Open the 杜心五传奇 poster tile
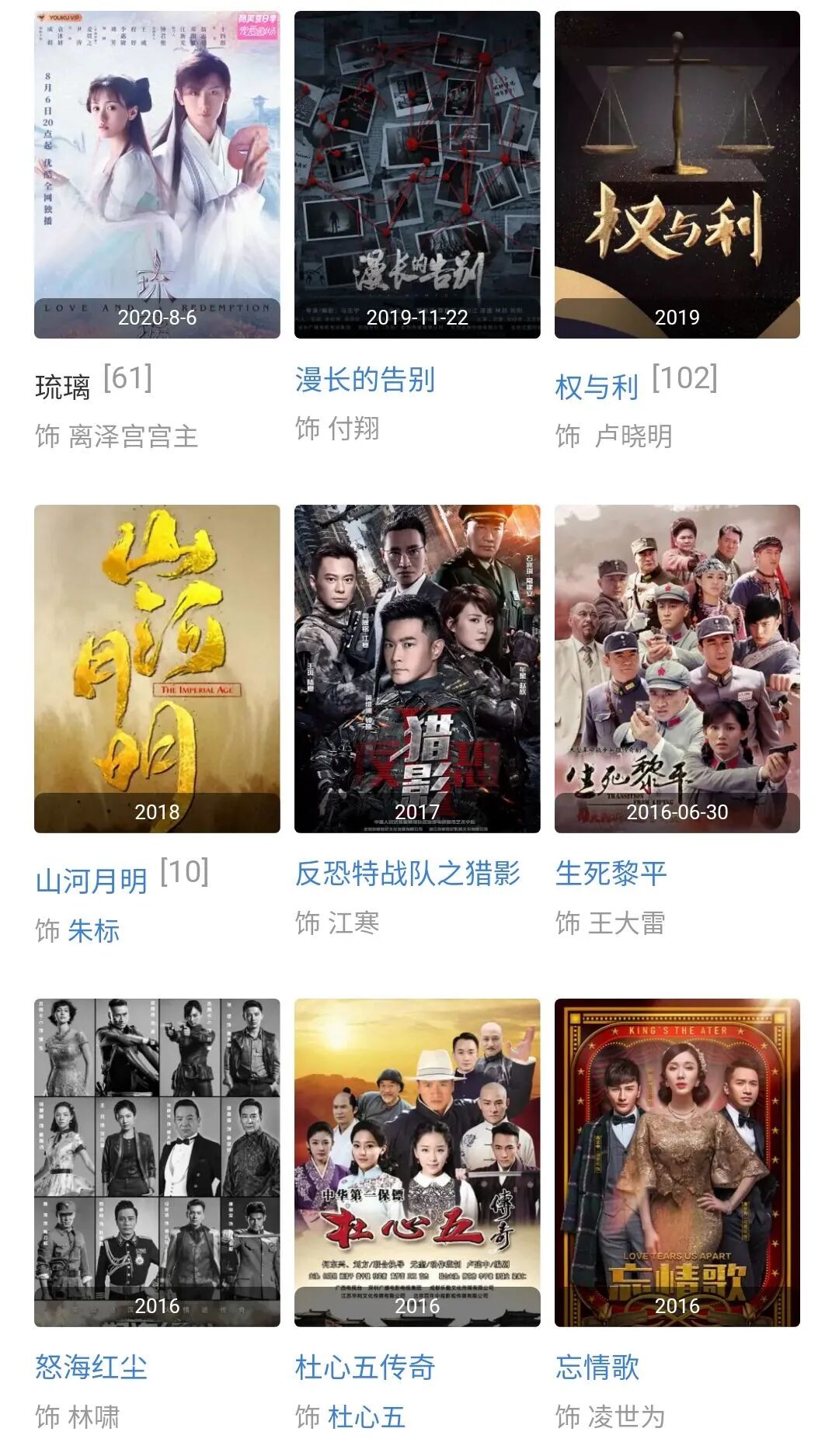 click(x=417, y=1162)
